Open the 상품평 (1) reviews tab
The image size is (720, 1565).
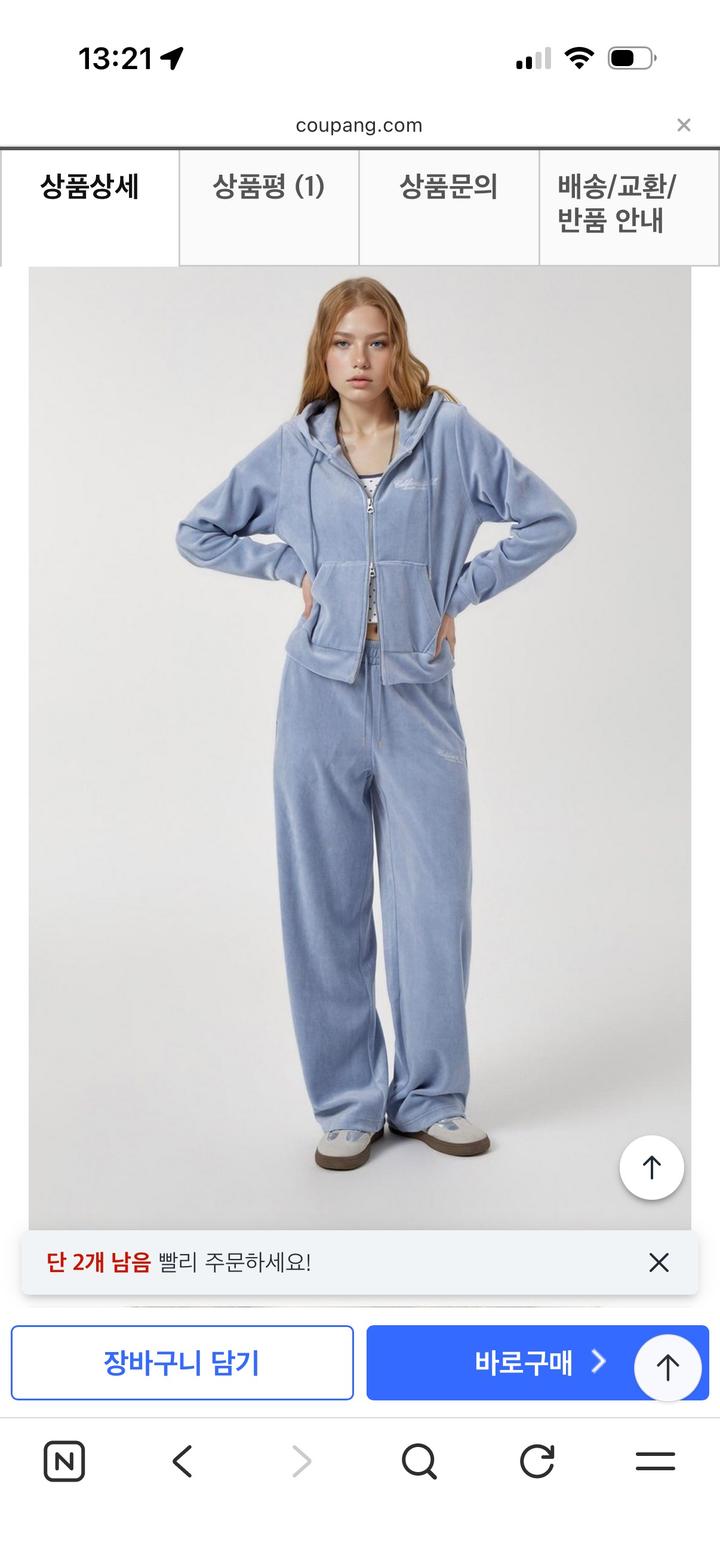269,188
